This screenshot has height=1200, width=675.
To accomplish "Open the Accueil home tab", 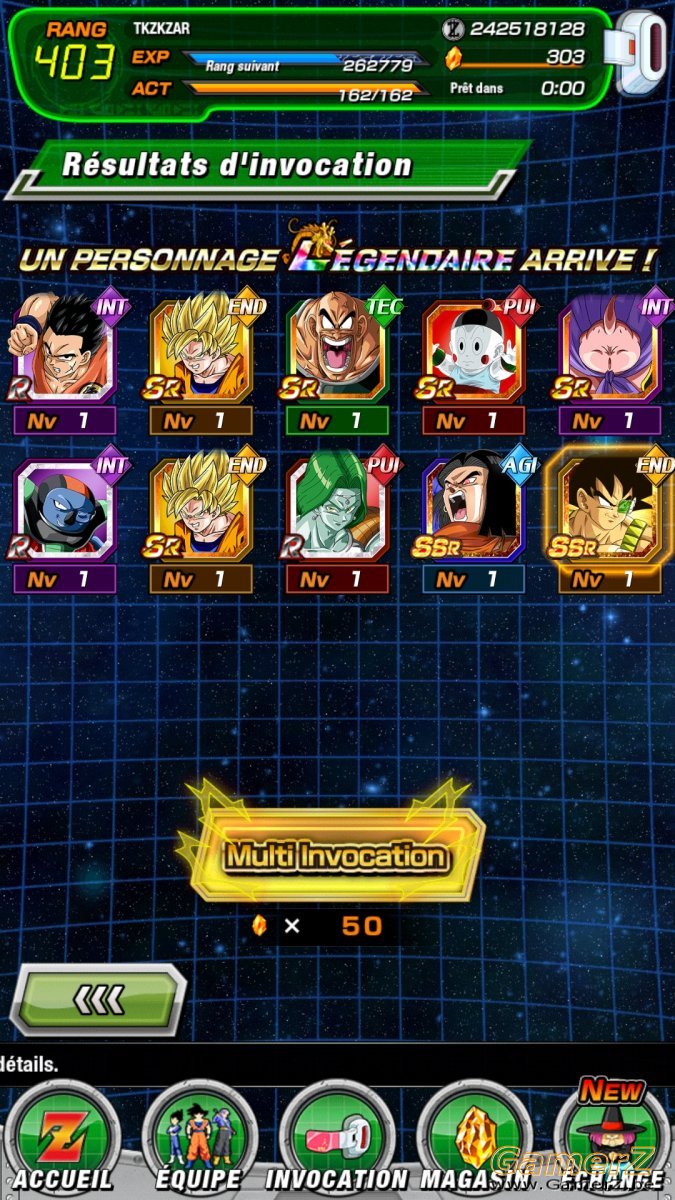I will pos(62,1140).
